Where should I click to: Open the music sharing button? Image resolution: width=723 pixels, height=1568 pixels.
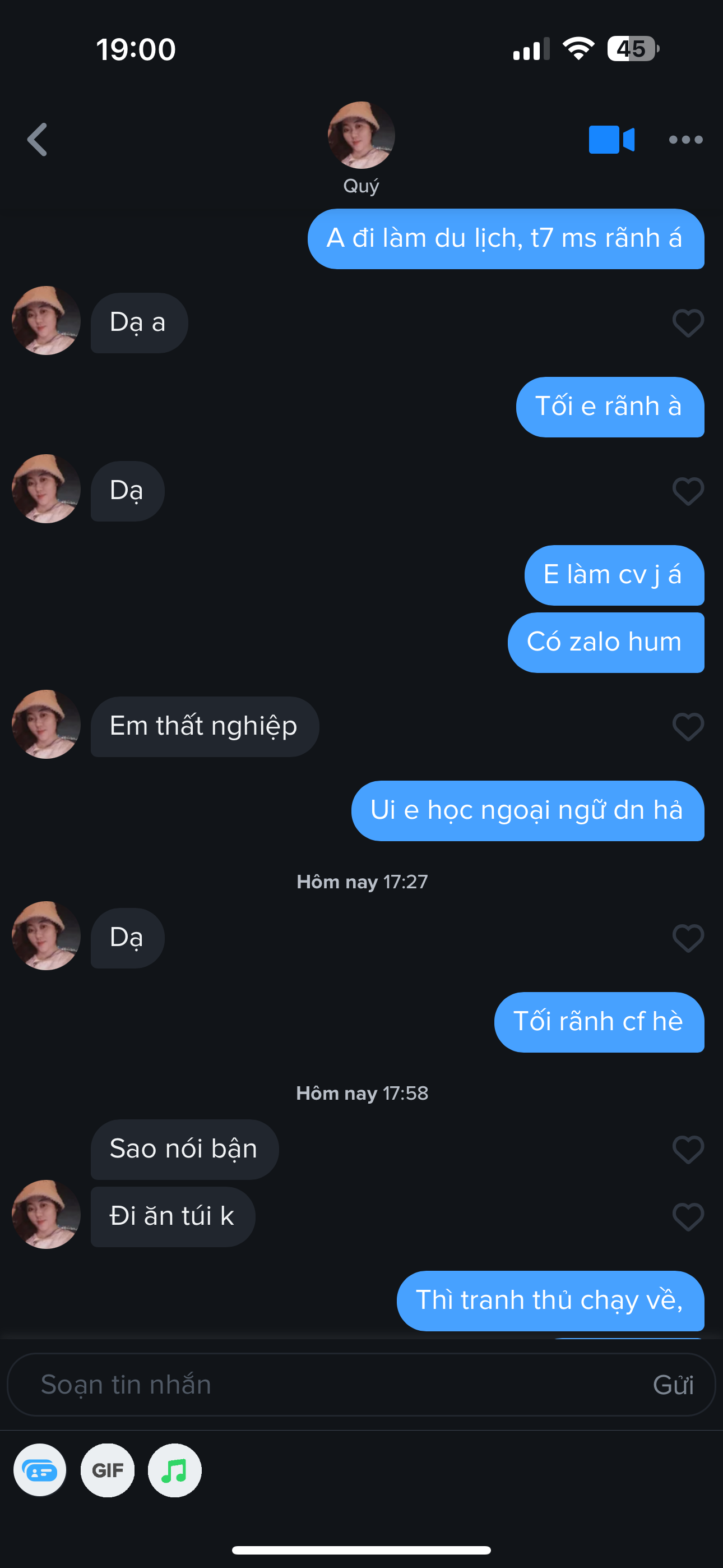pos(175,1470)
